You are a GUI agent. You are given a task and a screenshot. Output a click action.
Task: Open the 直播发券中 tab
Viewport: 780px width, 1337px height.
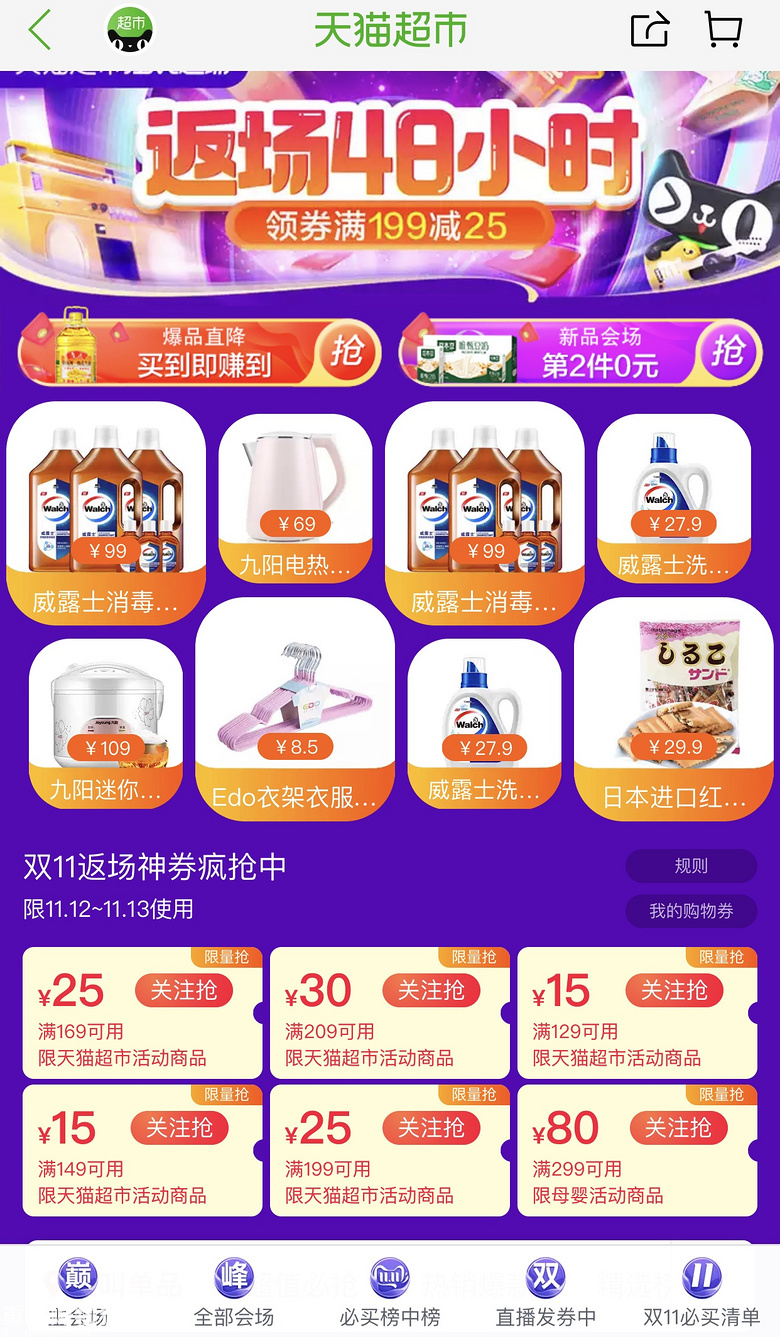(546, 1292)
